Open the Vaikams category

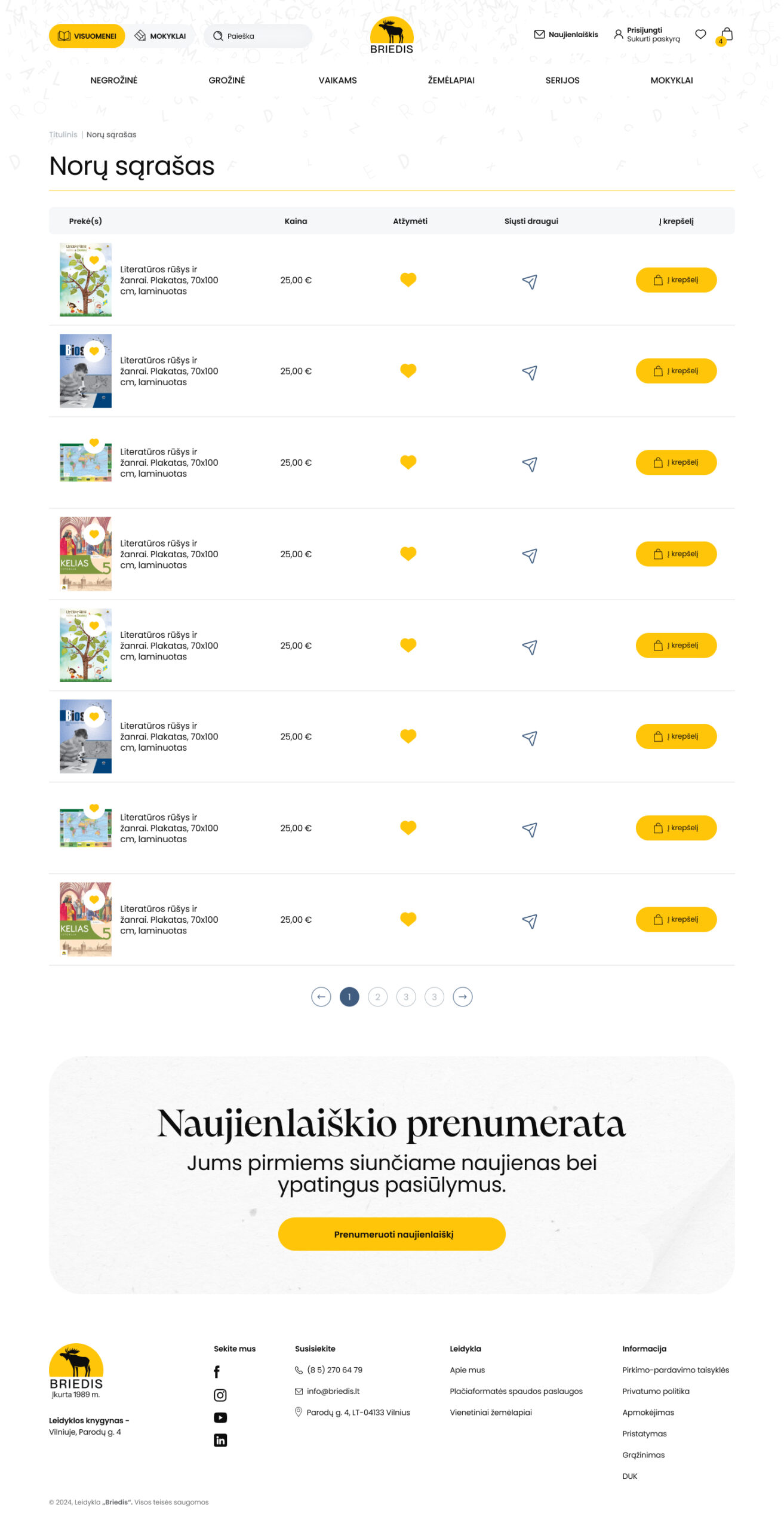tap(337, 80)
